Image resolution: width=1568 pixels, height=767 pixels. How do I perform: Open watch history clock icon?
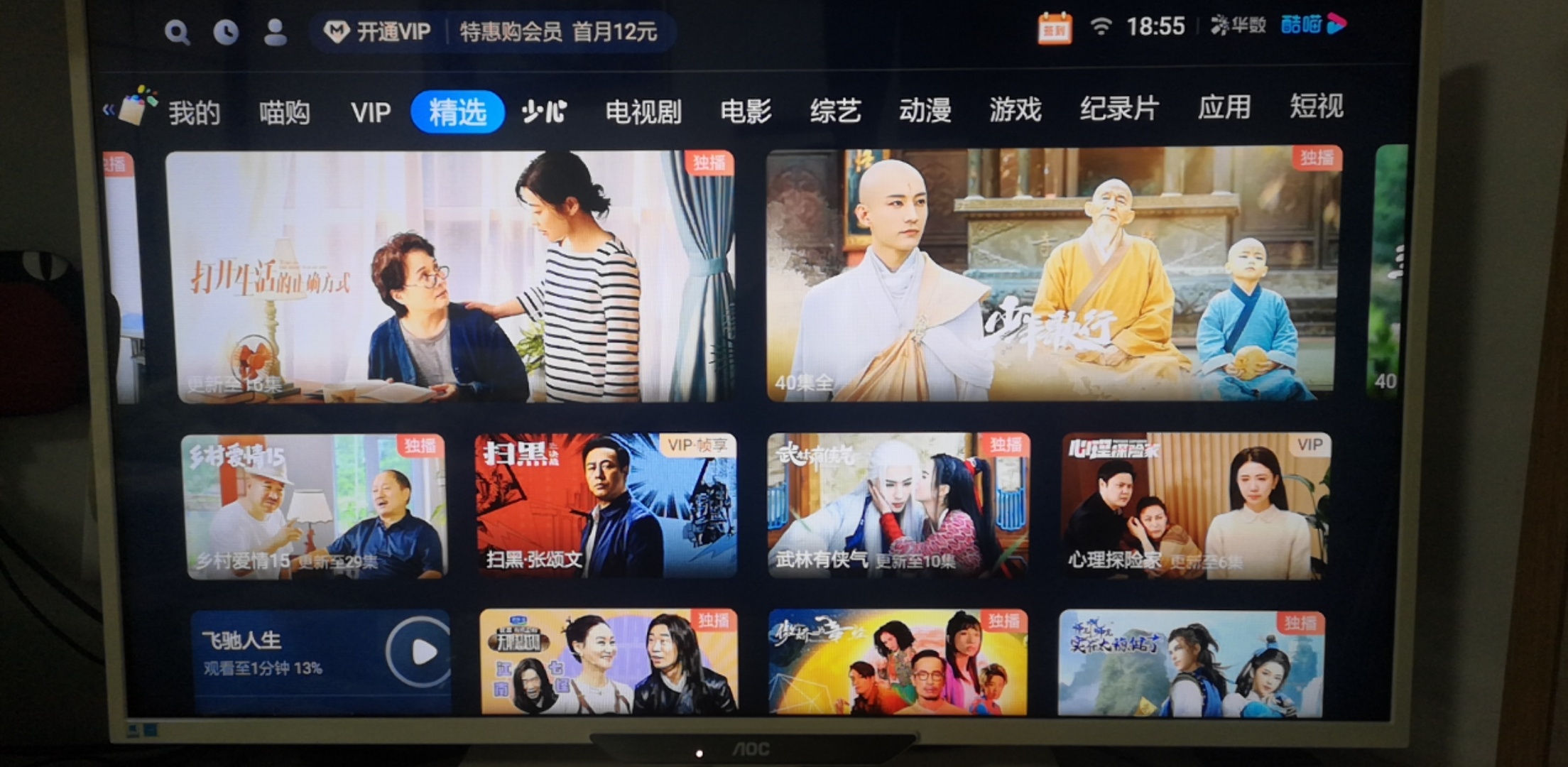pyautogui.click(x=226, y=33)
